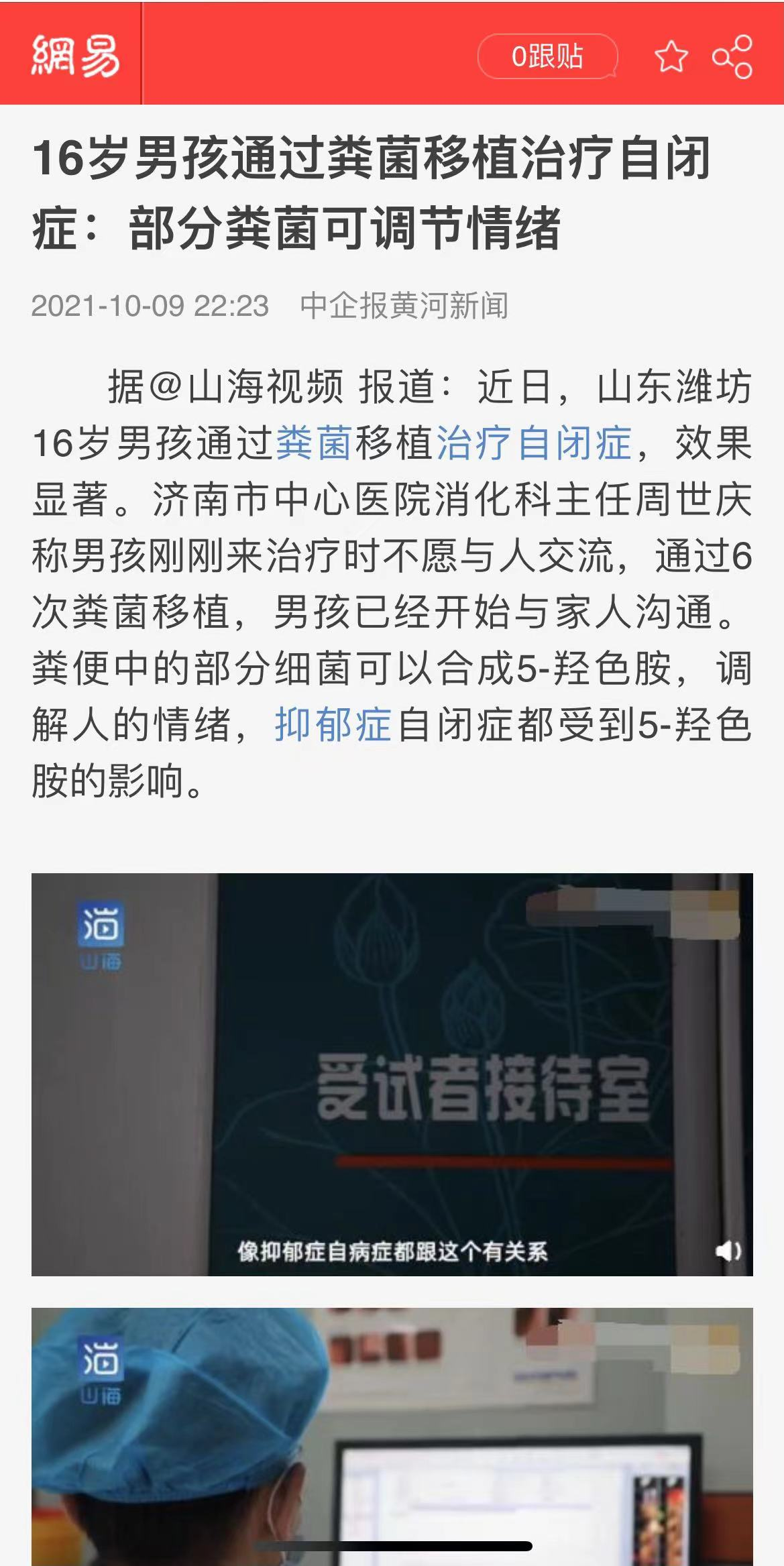
Task: Open the 抑郁症 link
Action: click(x=333, y=726)
